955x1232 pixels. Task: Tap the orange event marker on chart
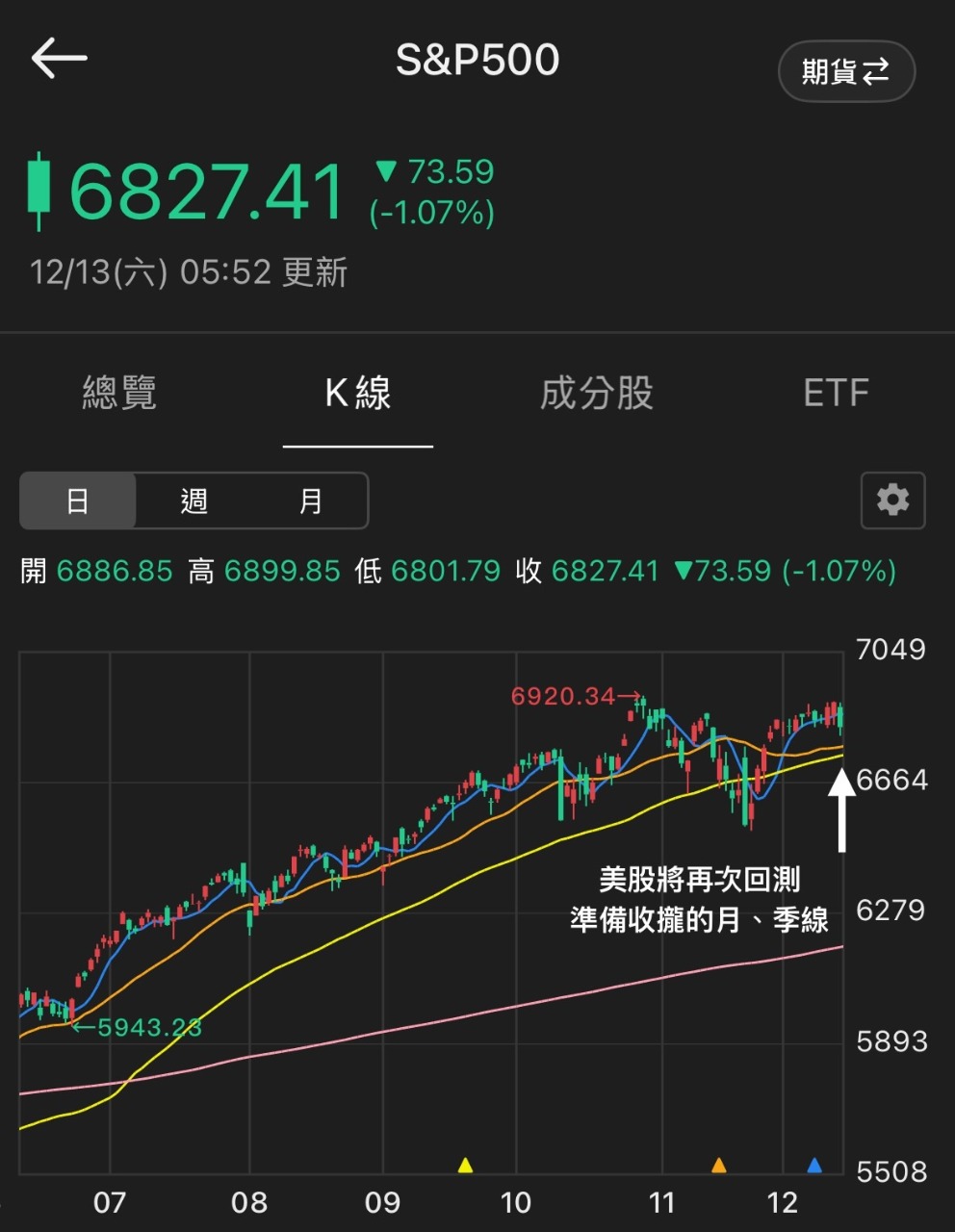[x=718, y=1166]
